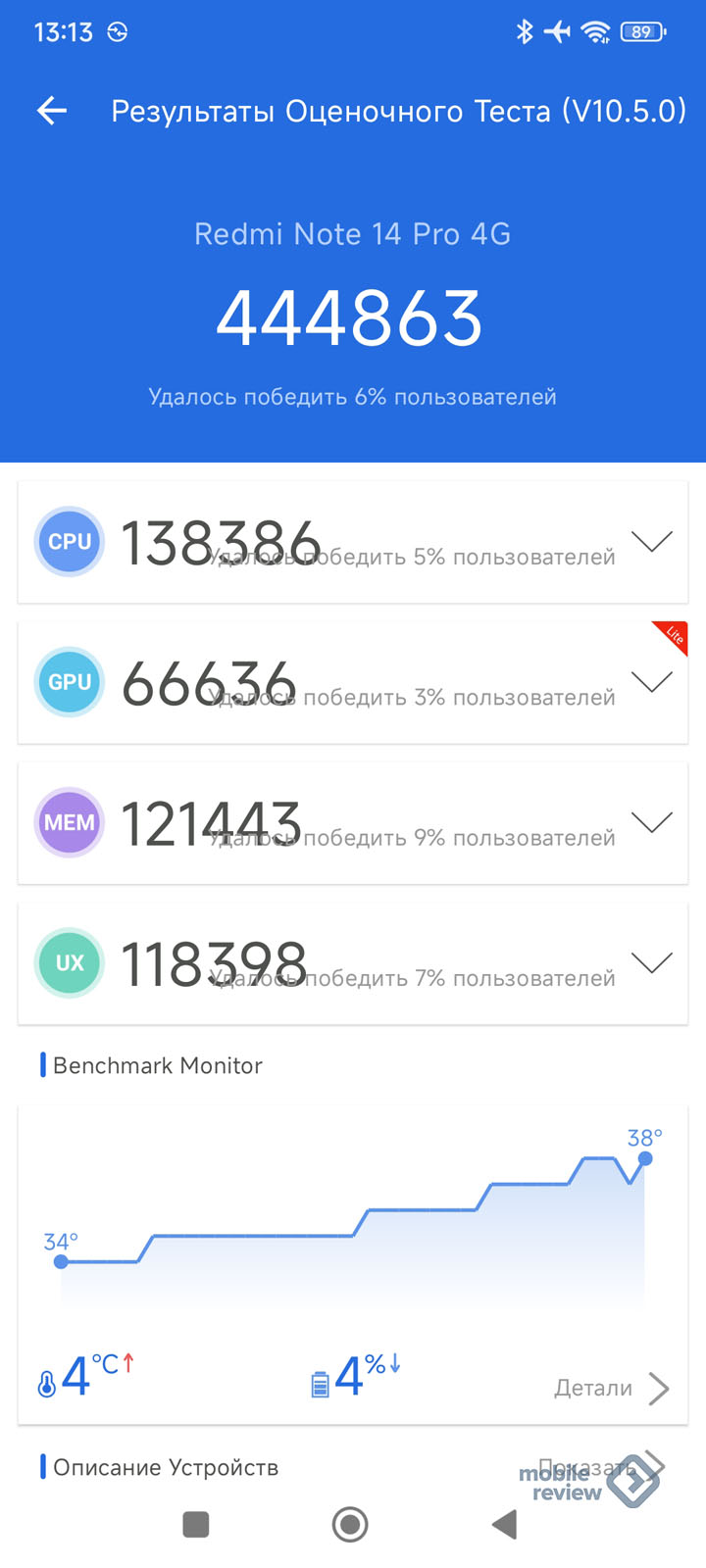
Task: Expand the UX score section
Action: [x=651, y=962]
